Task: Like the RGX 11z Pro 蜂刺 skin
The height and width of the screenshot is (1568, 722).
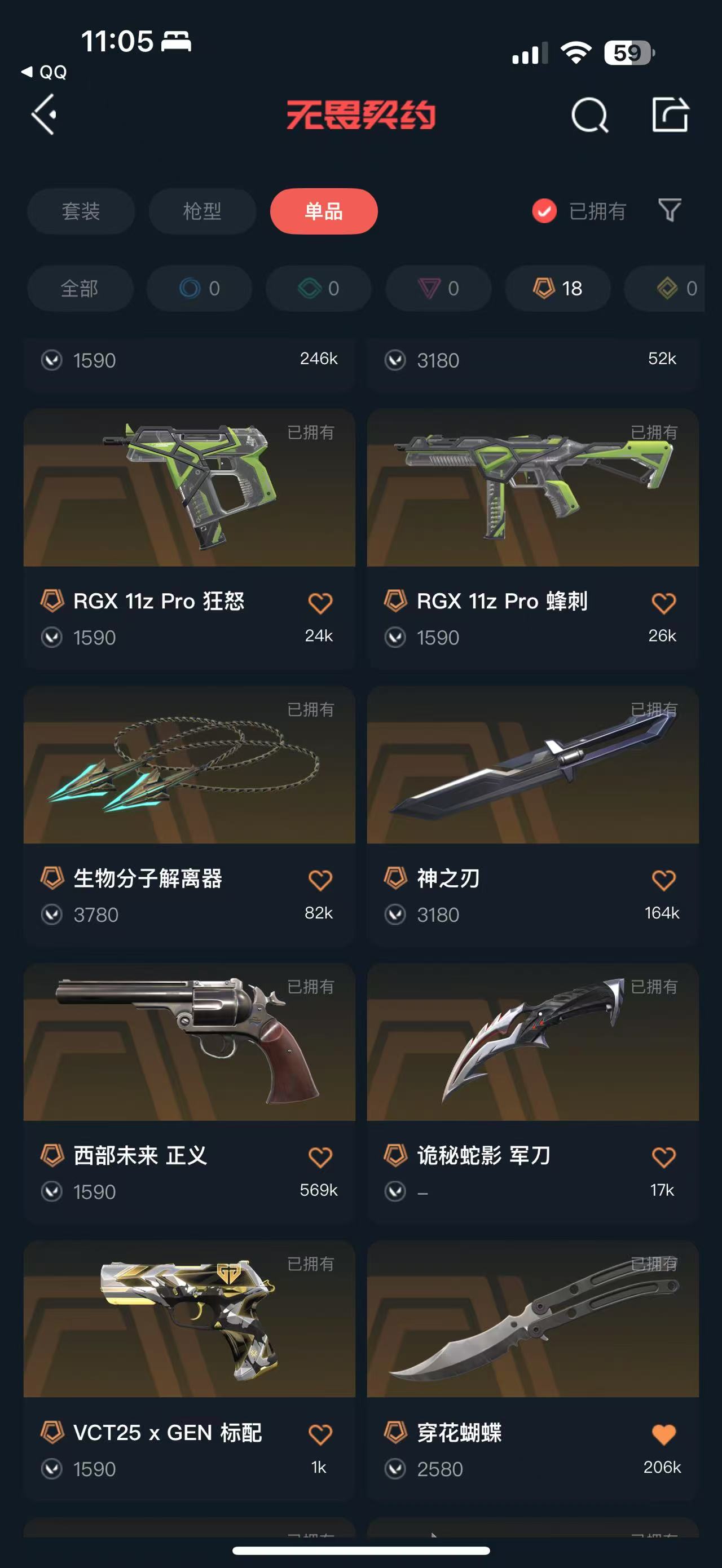Action: tap(663, 603)
